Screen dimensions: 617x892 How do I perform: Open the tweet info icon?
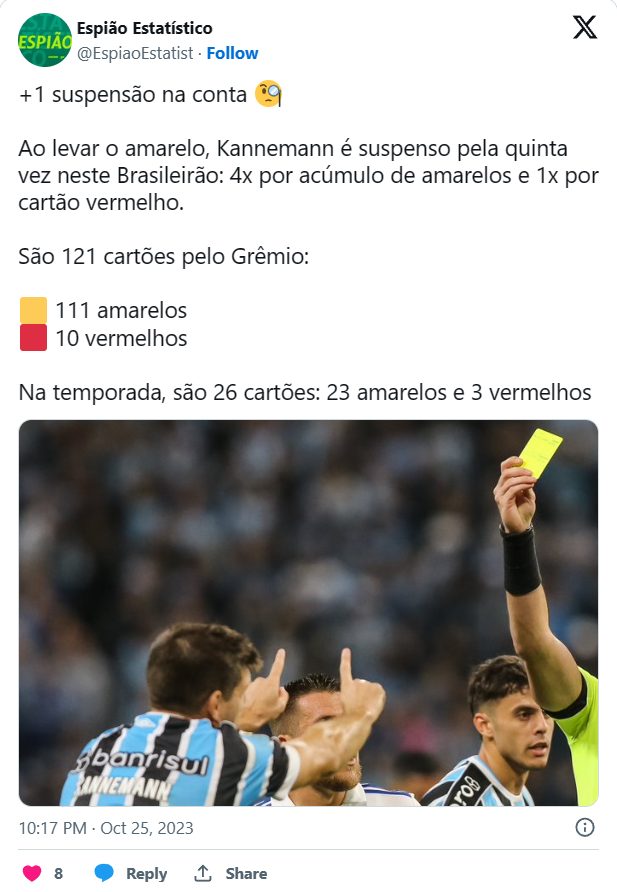click(x=585, y=827)
